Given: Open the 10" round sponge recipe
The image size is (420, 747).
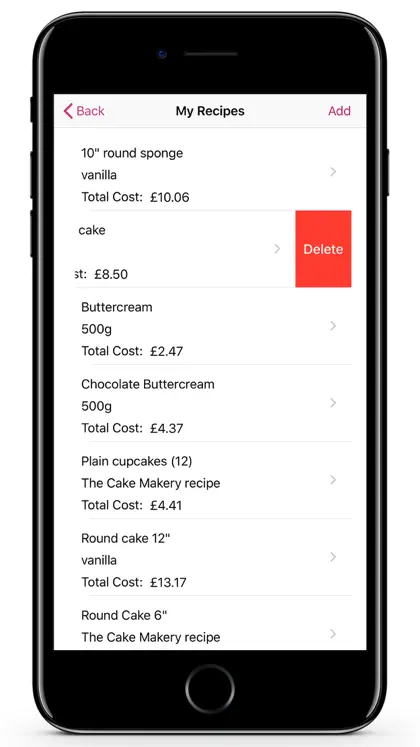Looking at the screenshot, I should (x=210, y=172).
